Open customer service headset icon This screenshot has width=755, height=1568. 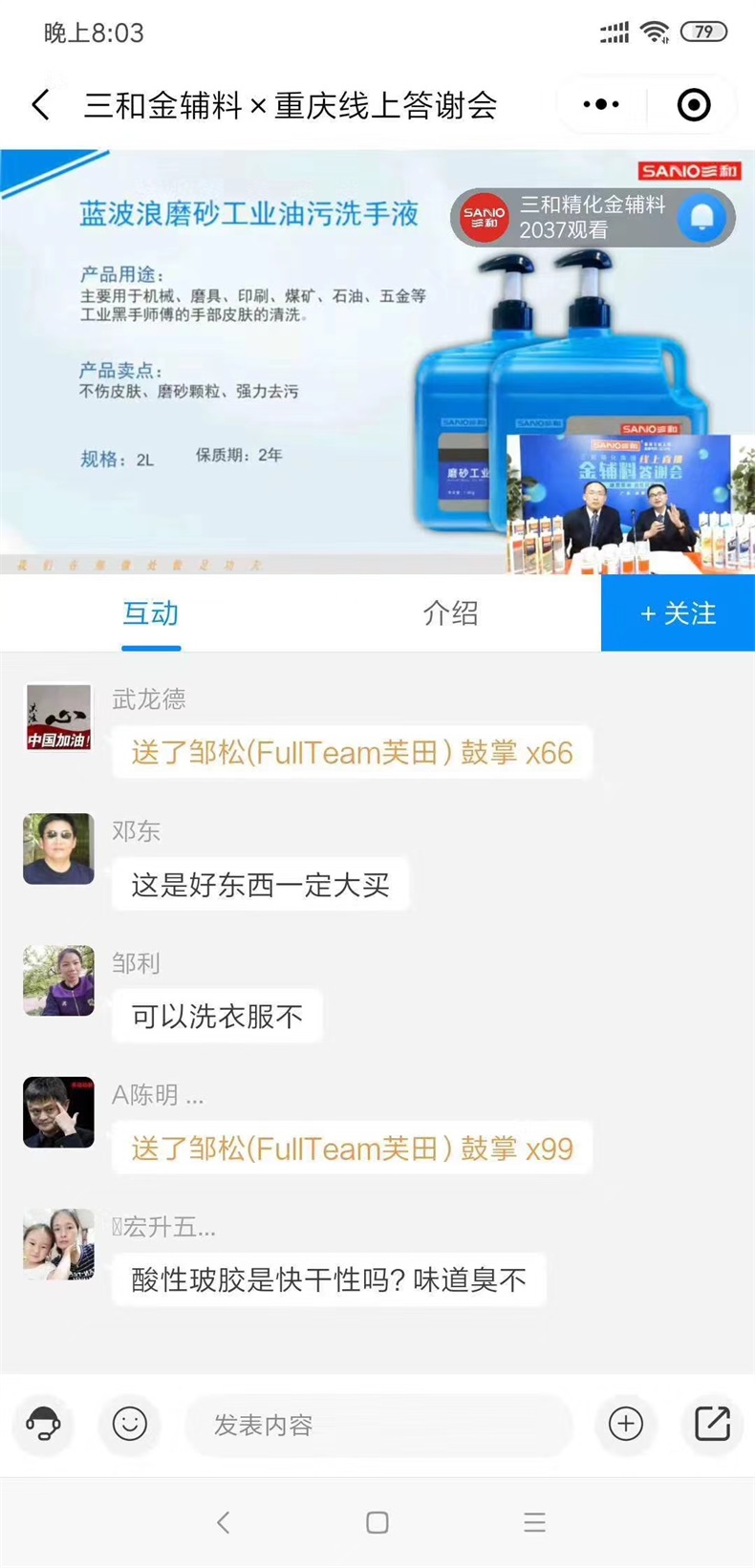(43, 1424)
